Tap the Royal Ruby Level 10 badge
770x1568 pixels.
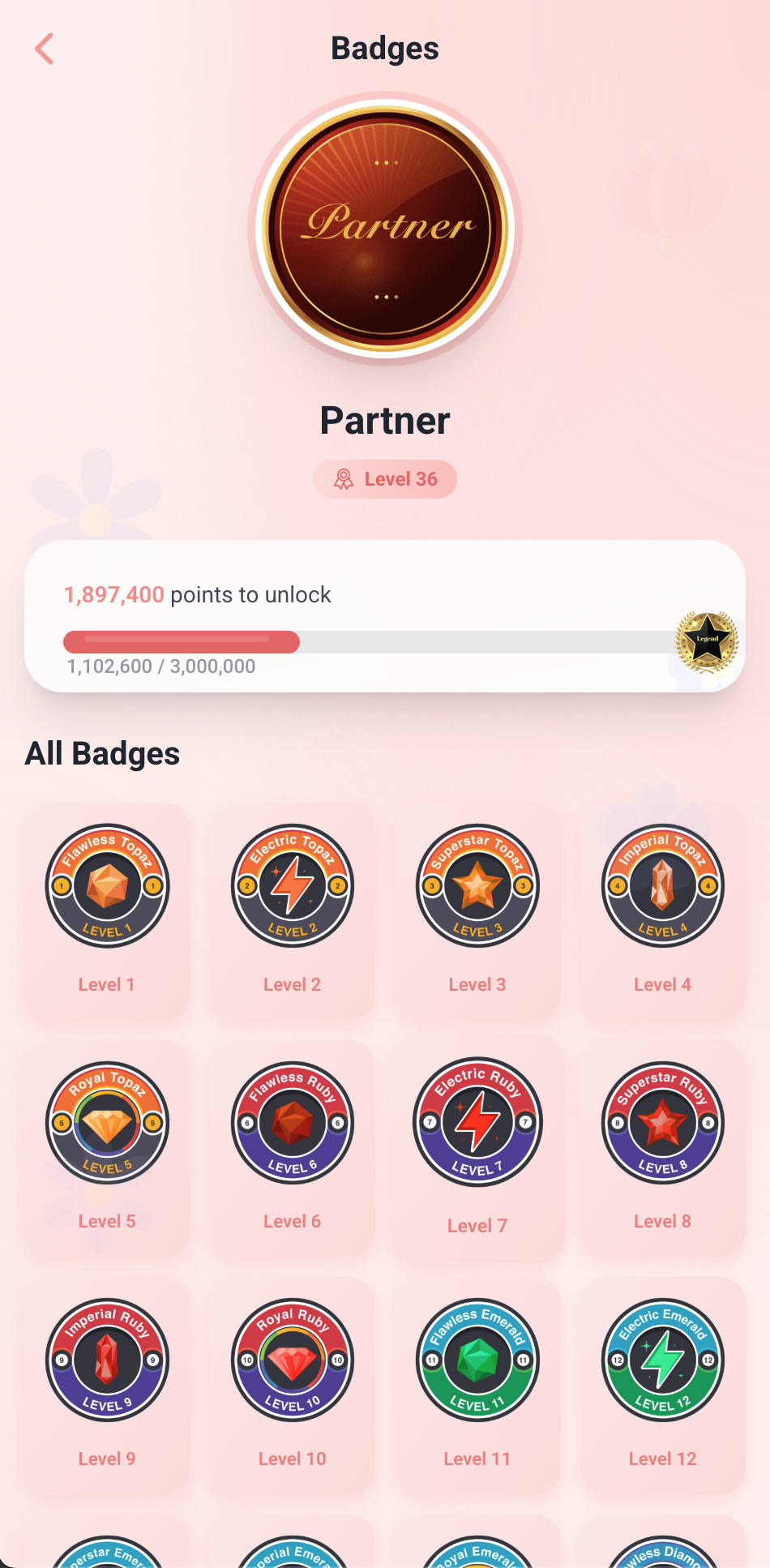coord(292,1360)
